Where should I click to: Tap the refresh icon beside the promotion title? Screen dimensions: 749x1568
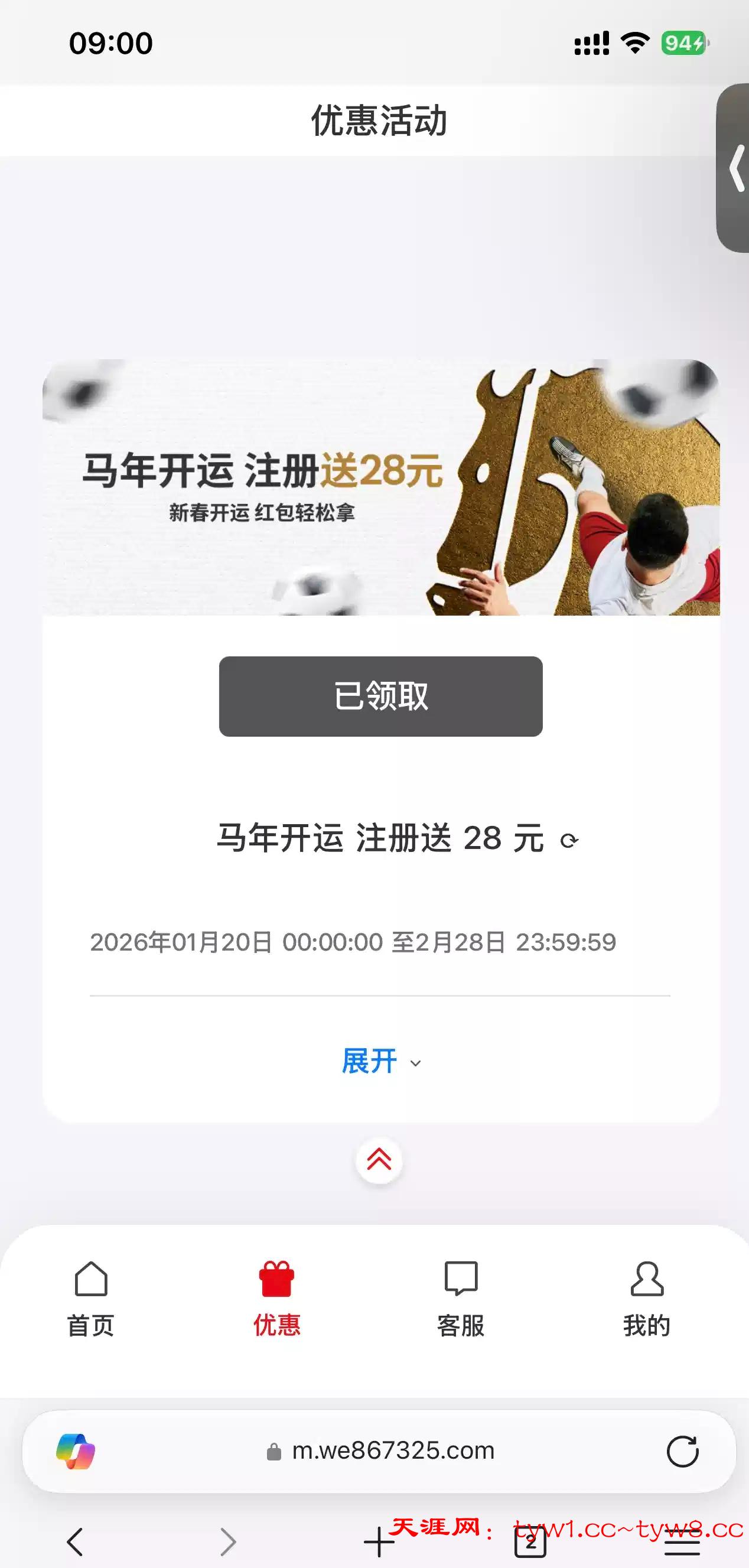click(569, 841)
